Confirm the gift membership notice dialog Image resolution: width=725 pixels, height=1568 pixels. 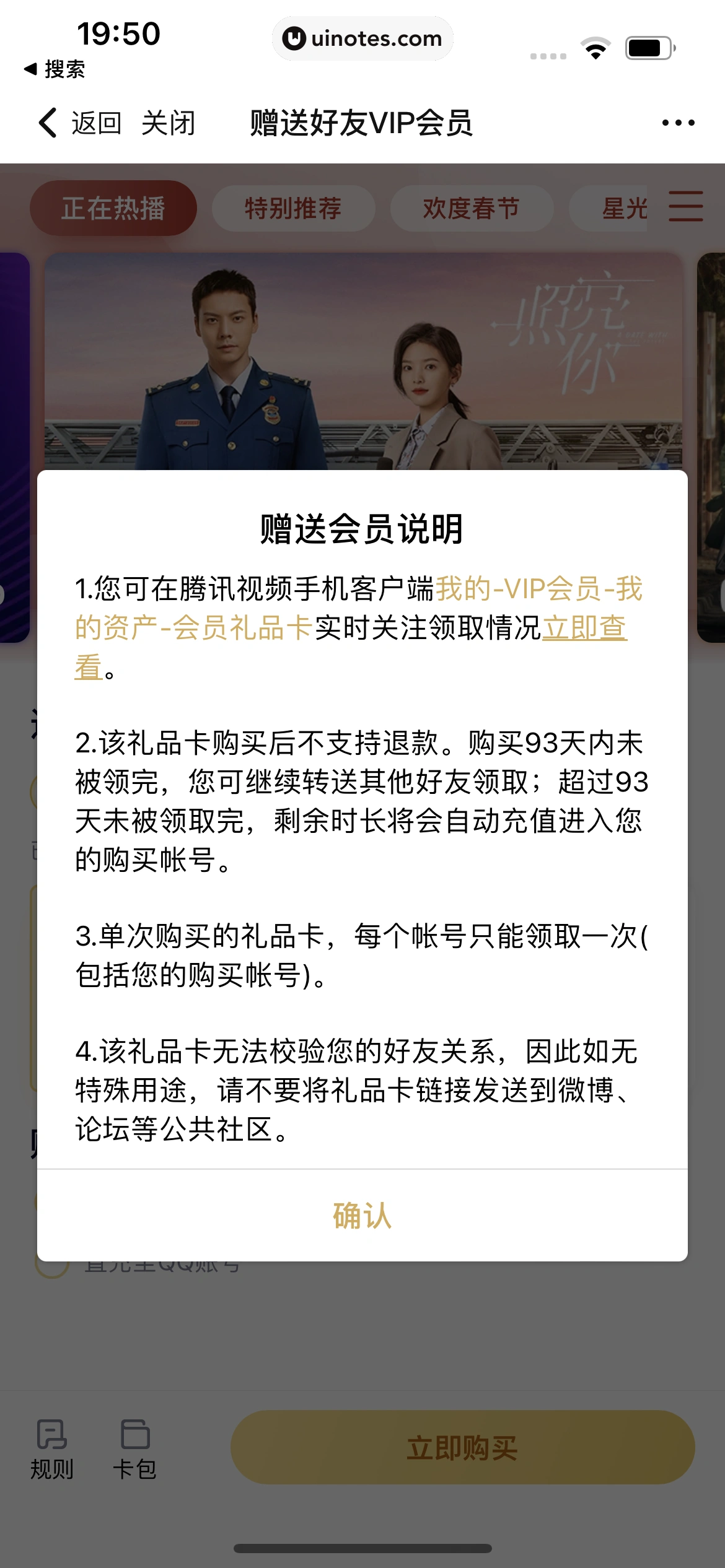(362, 1215)
